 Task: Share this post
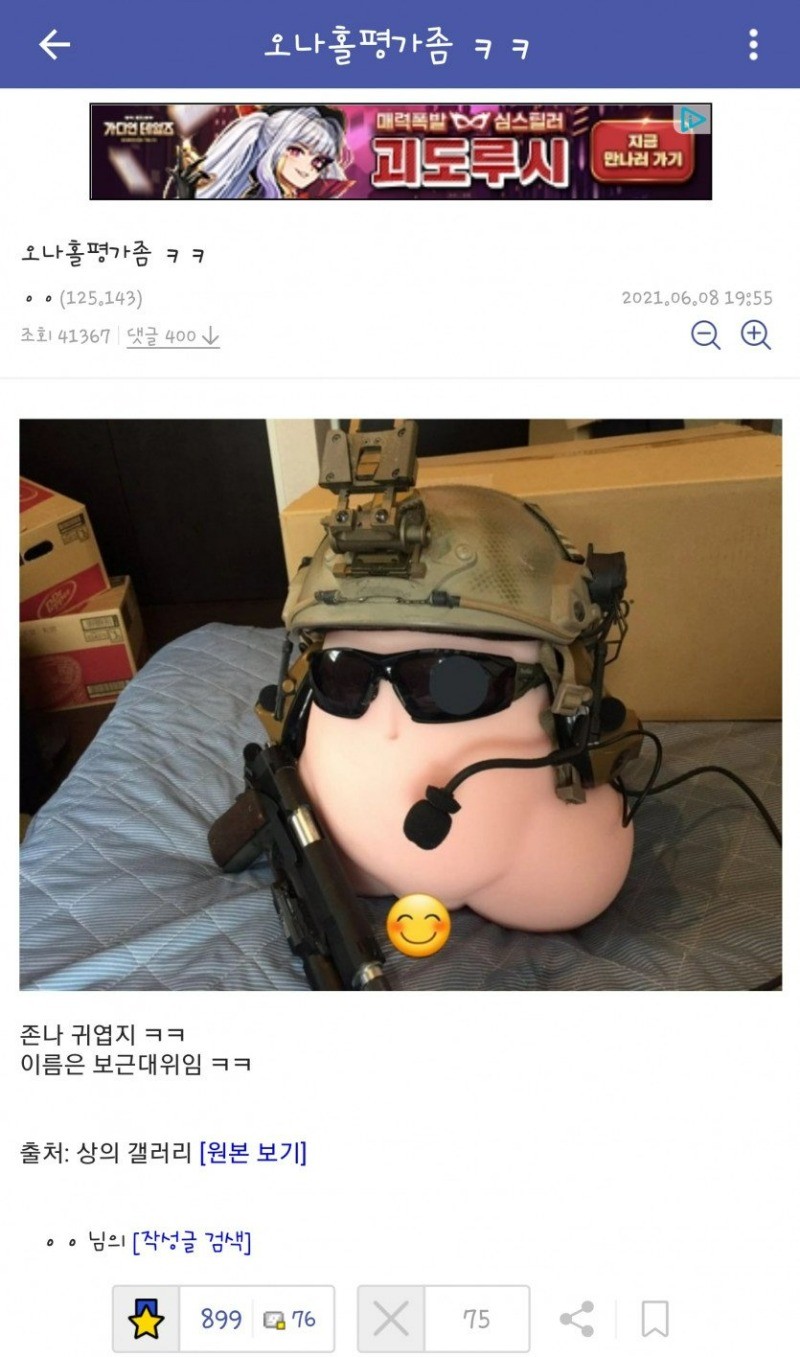577,1319
